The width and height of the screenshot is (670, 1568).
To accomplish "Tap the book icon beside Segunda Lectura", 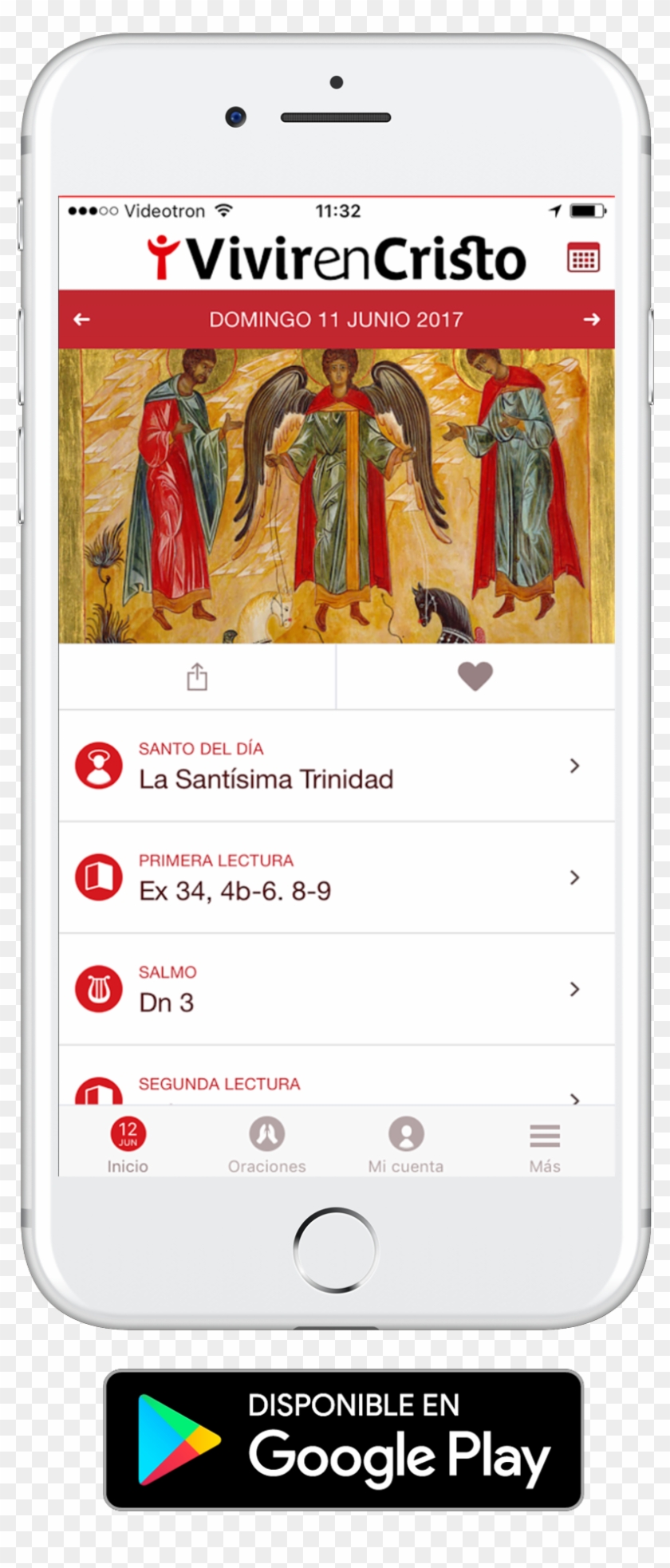I will [98, 1093].
